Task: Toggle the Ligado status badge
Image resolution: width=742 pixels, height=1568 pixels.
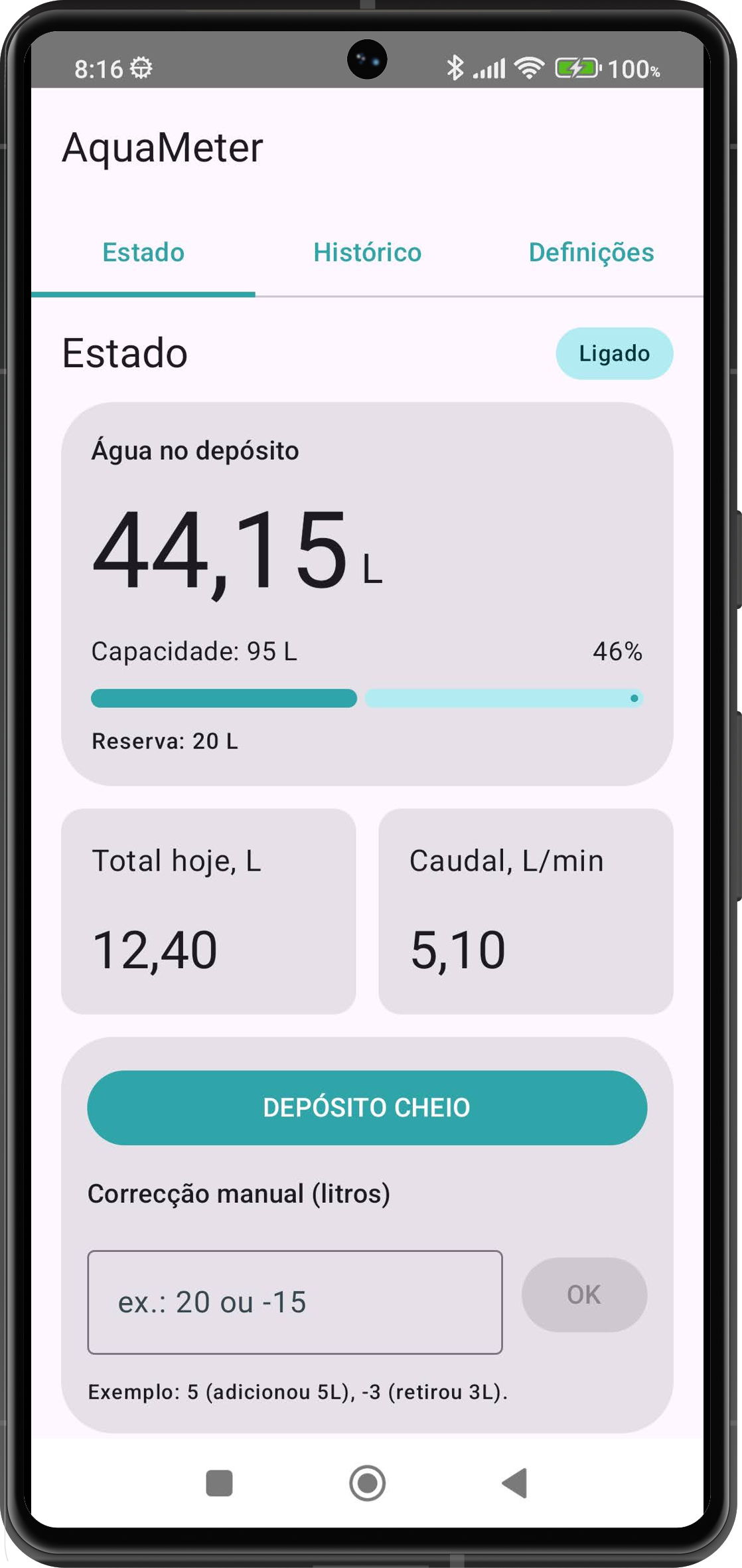Action: [614, 353]
